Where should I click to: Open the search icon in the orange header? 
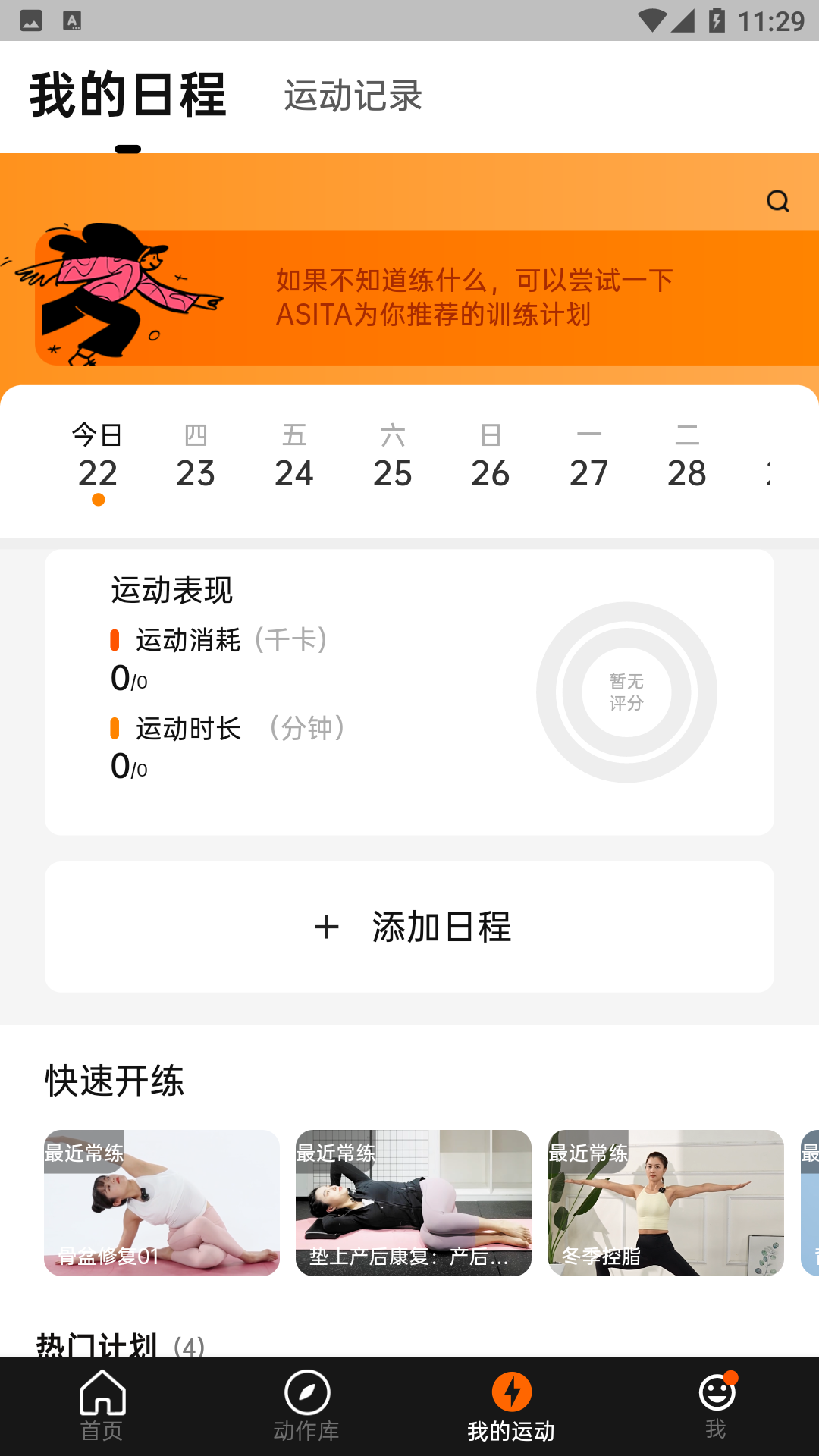click(x=777, y=201)
